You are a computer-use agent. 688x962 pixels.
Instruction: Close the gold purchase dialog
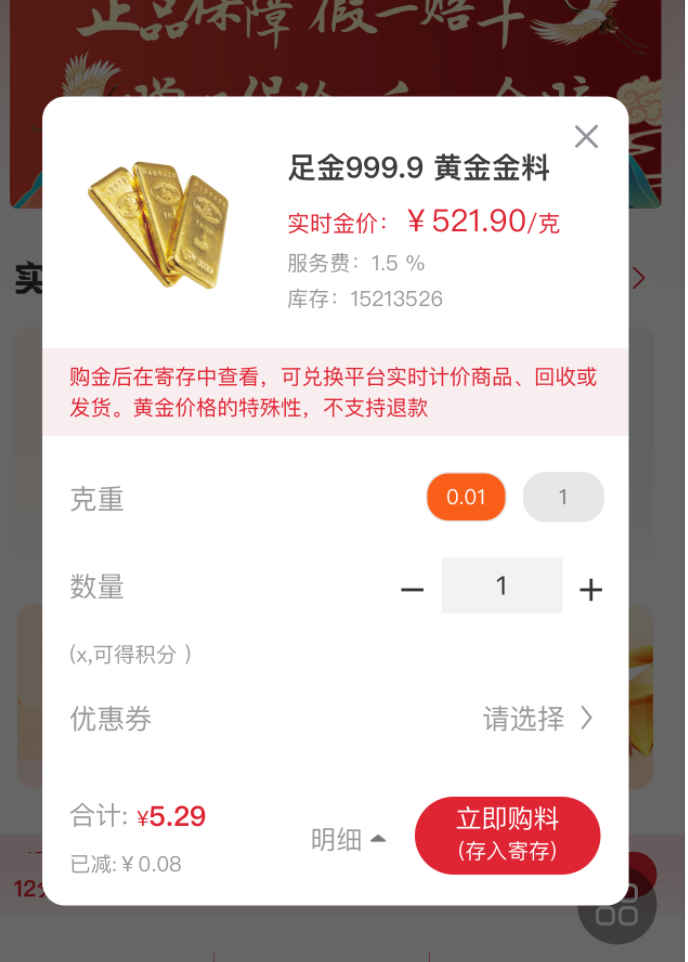pyautogui.click(x=586, y=137)
